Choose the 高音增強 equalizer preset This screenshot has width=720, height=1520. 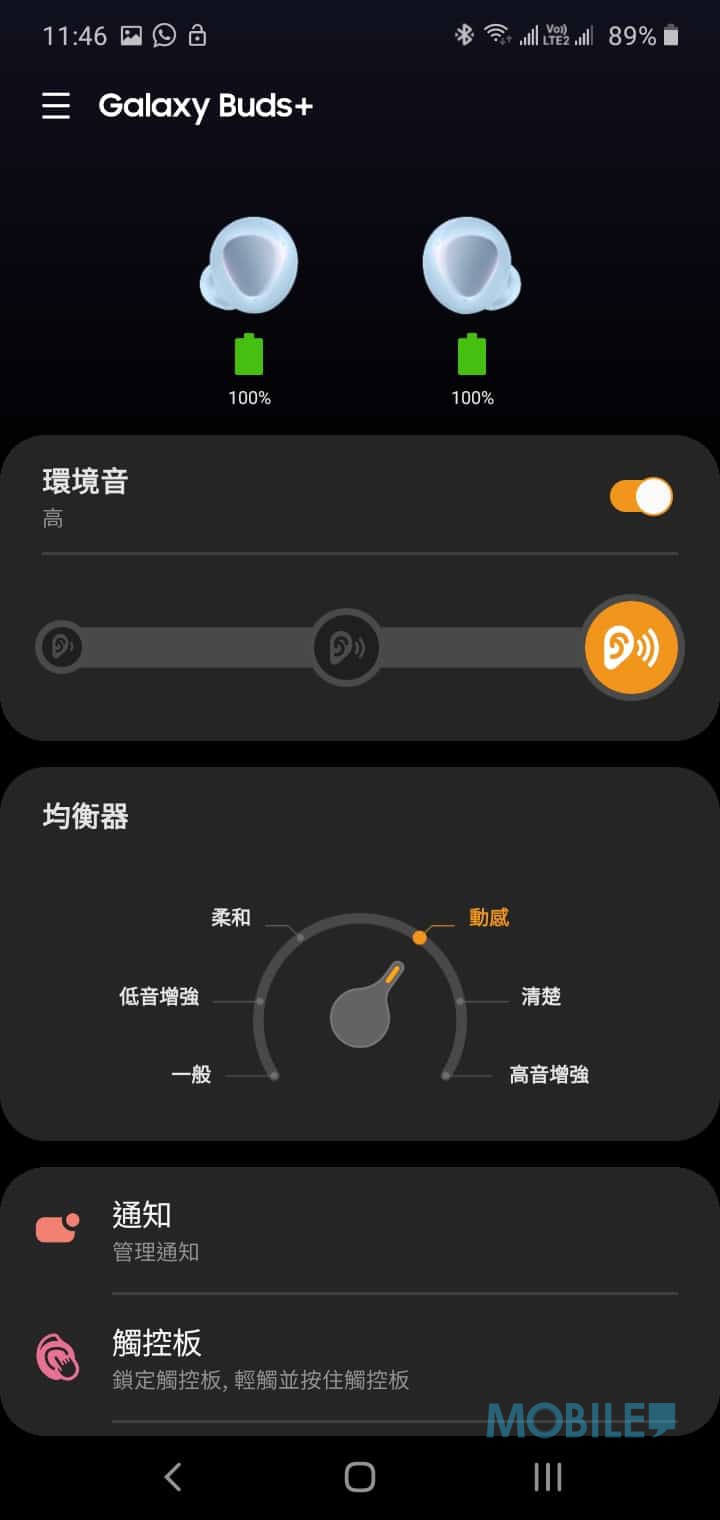tap(548, 1075)
